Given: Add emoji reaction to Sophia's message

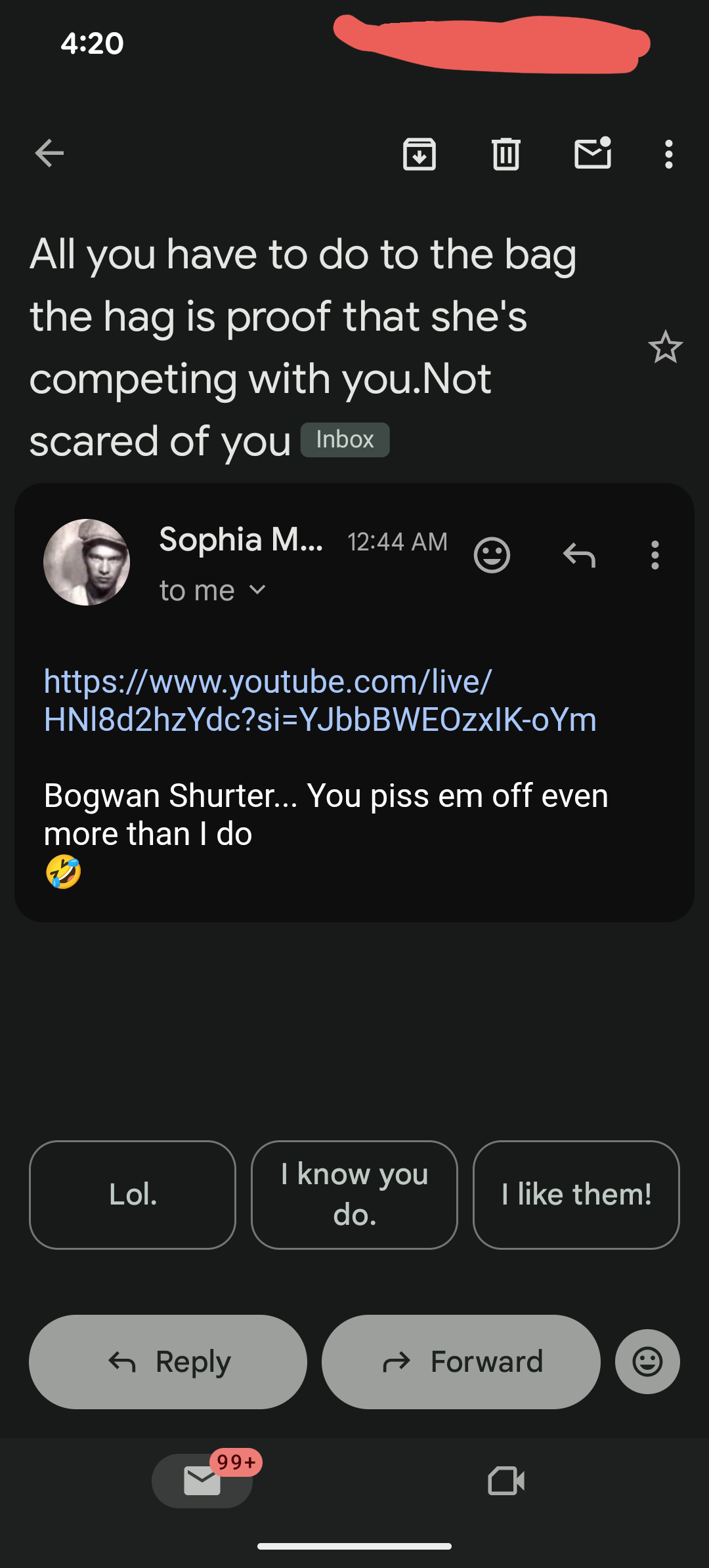Looking at the screenshot, I should 492,555.
